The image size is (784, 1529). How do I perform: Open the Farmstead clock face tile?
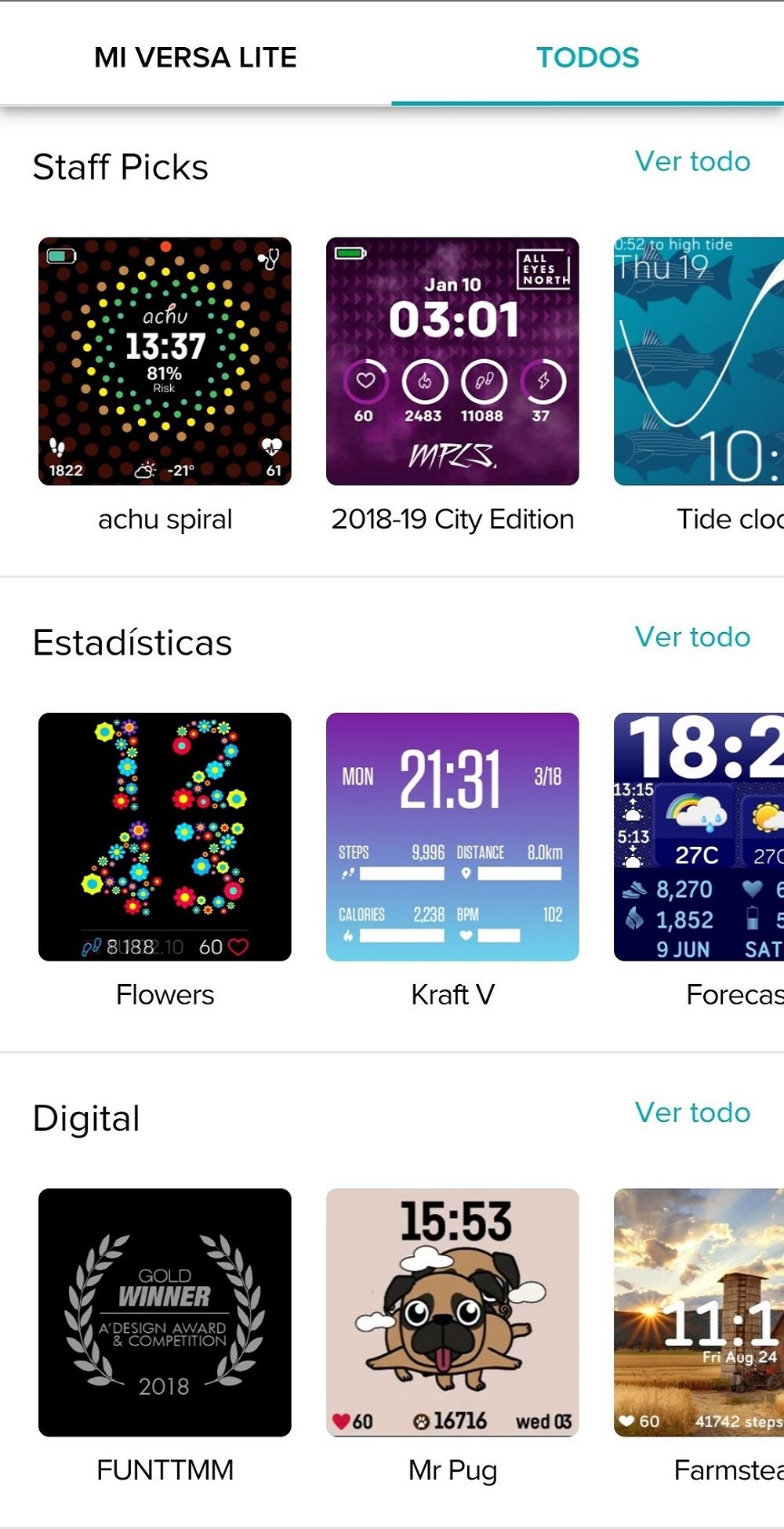tap(699, 1313)
